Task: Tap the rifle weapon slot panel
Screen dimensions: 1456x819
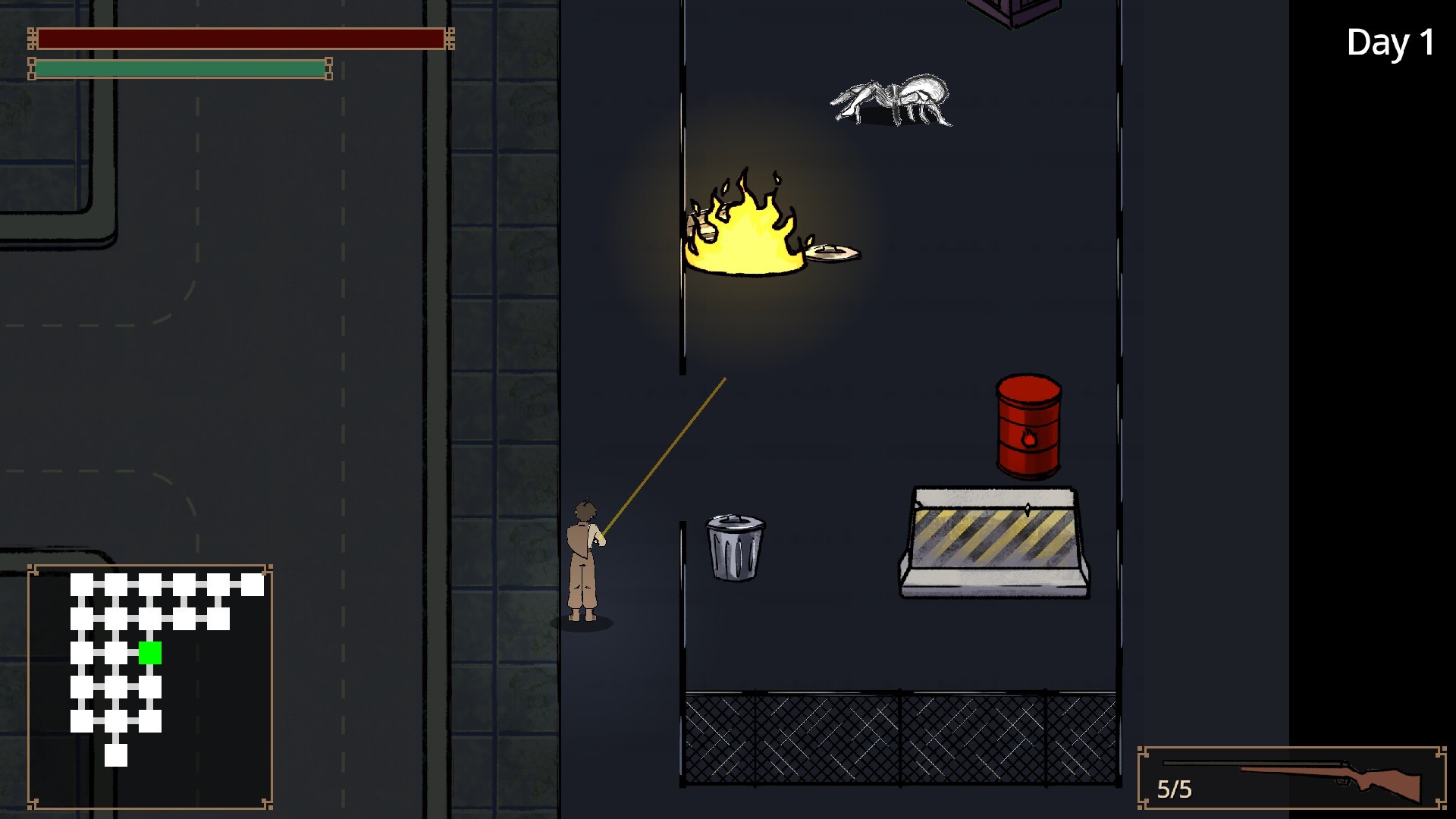Action: pos(1292,778)
